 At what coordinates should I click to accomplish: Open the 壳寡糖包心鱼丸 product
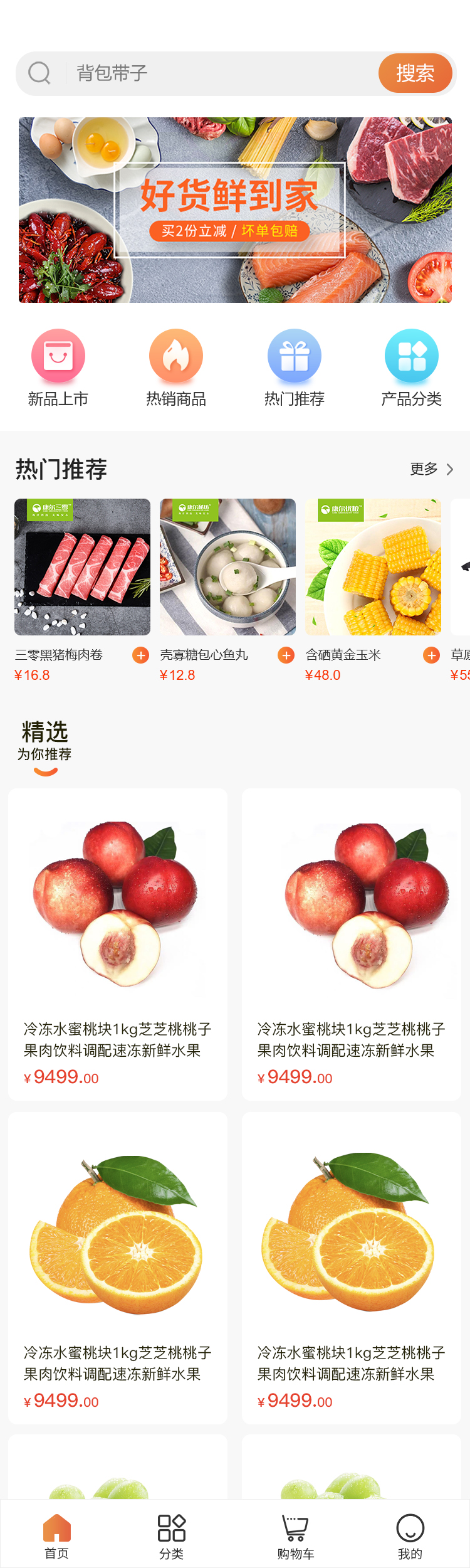(227, 567)
